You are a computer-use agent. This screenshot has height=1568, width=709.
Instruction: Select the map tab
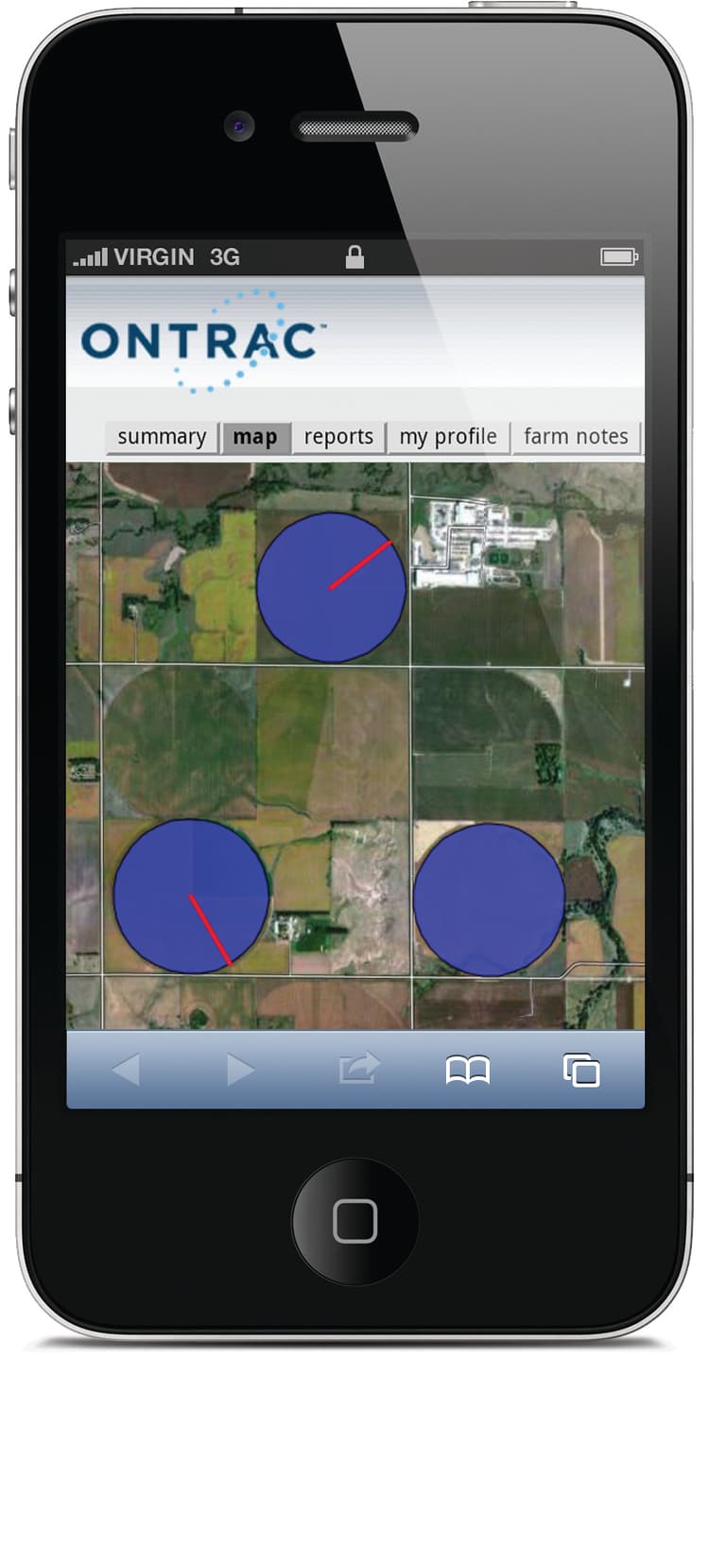pos(255,437)
